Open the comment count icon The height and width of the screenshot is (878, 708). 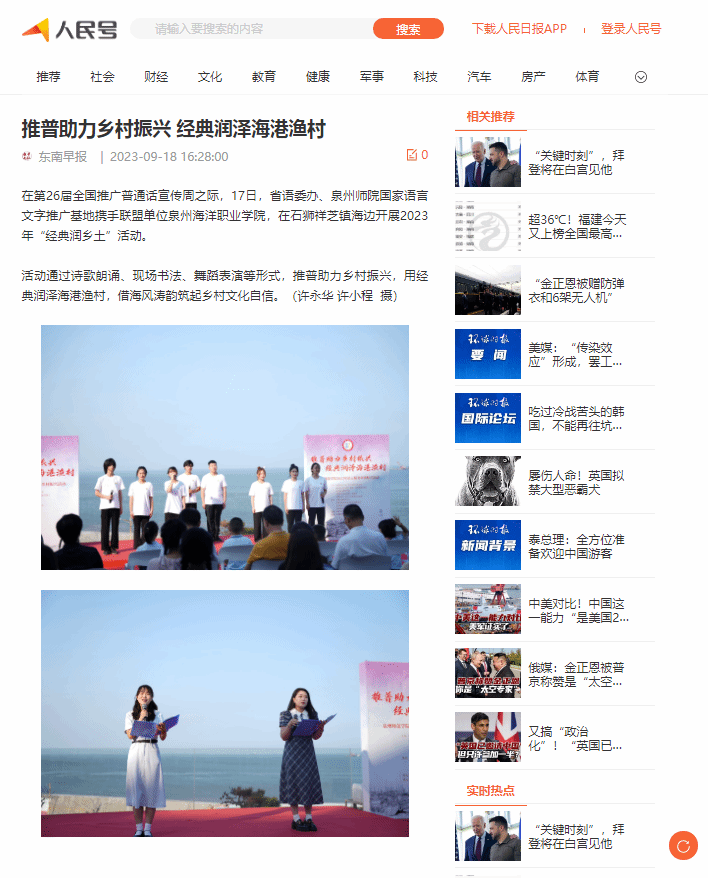click(x=417, y=155)
